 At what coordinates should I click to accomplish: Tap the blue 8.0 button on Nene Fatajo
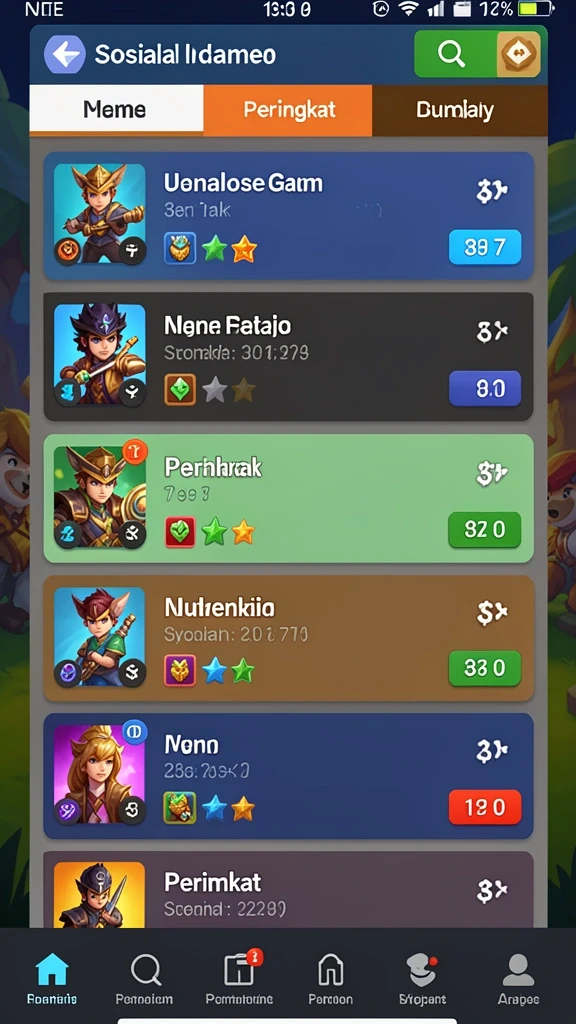[485, 389]
